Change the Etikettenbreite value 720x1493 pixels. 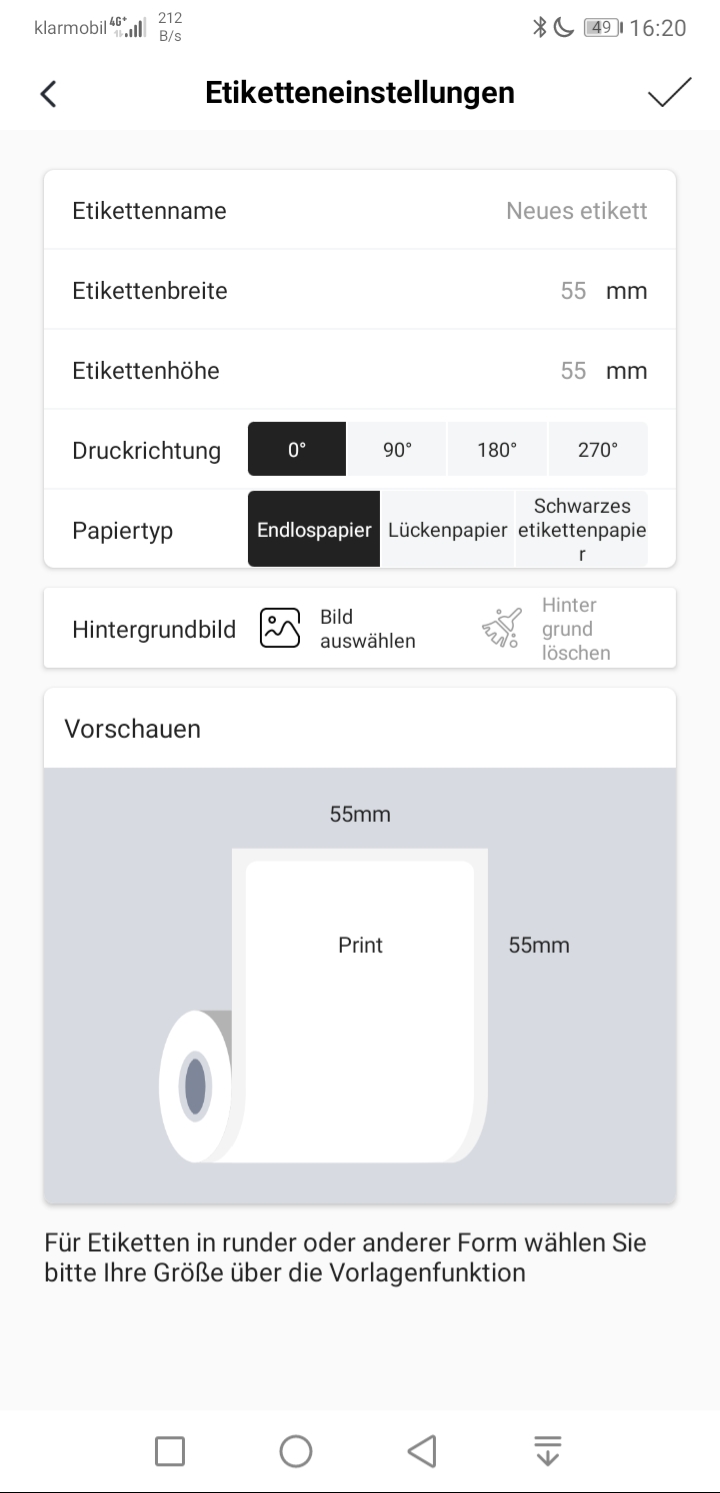coord(573,291)
